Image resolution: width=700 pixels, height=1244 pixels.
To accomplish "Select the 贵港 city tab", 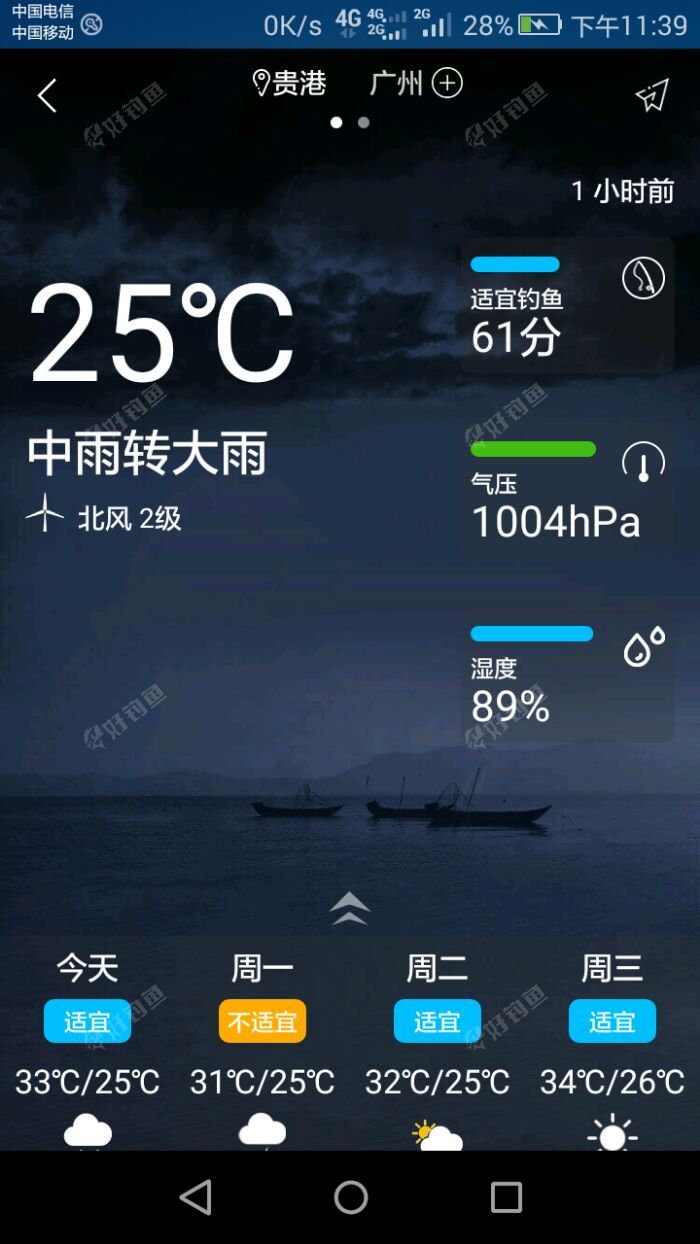I will point(290,83).
